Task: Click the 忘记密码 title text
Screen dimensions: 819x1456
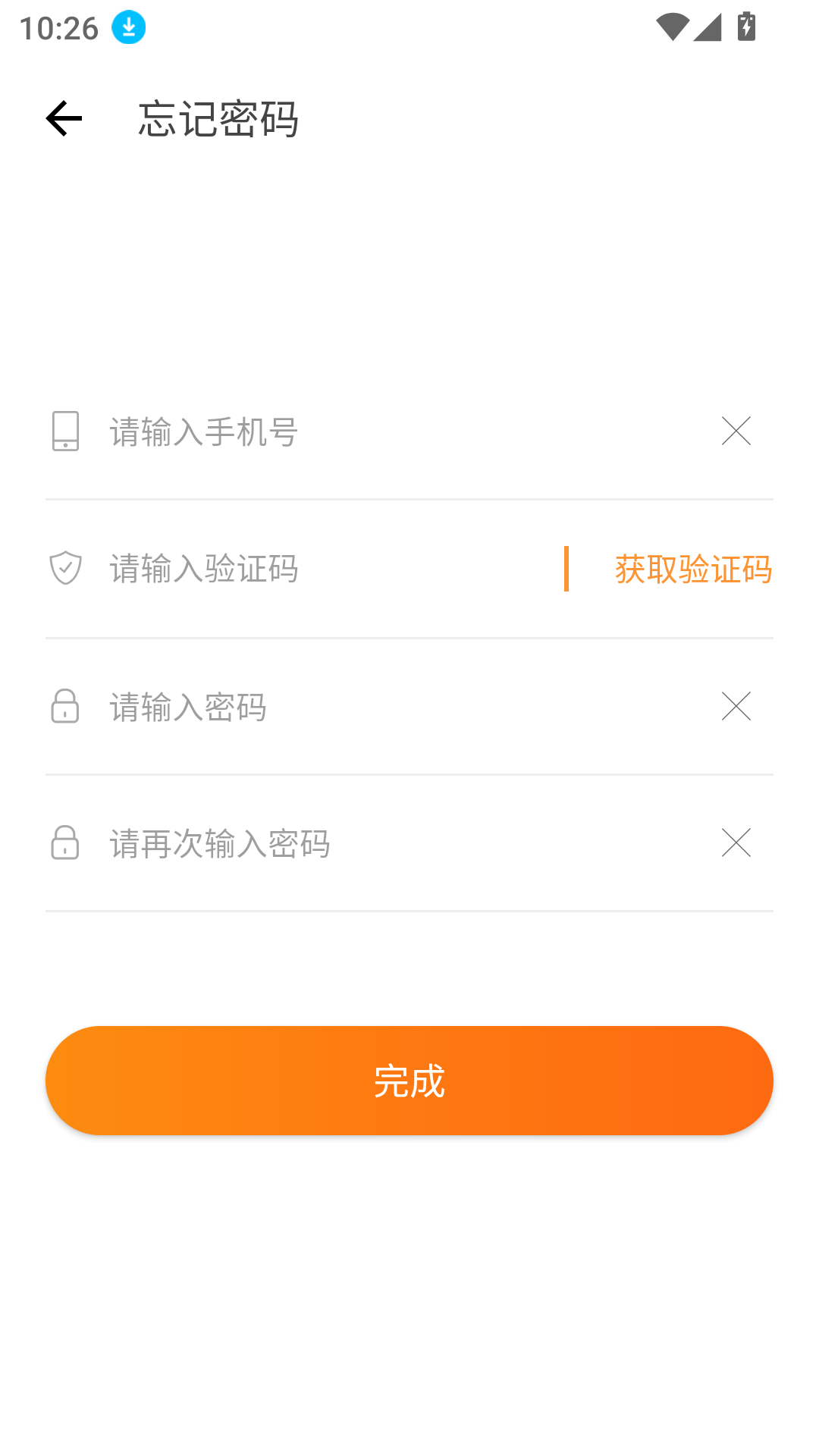Action: pyautogui.click(x=217, y=118)
